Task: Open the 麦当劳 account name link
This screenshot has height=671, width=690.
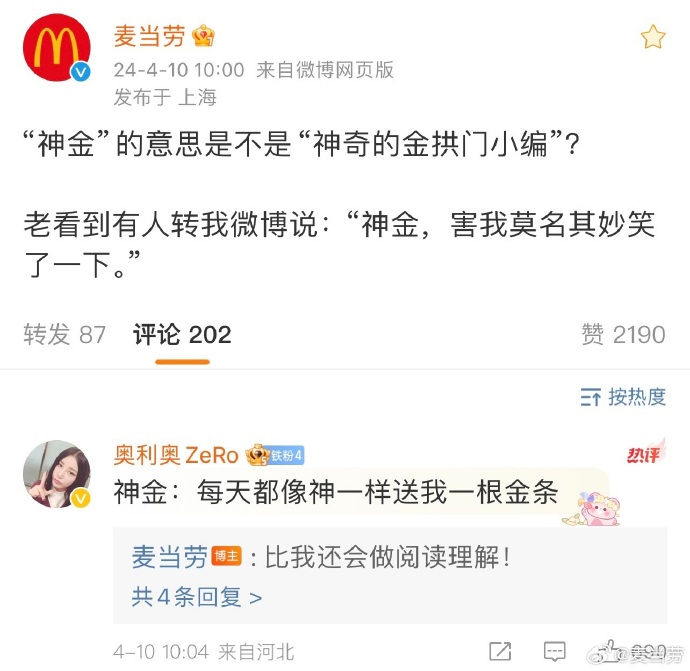Action: tap(148, 37)
